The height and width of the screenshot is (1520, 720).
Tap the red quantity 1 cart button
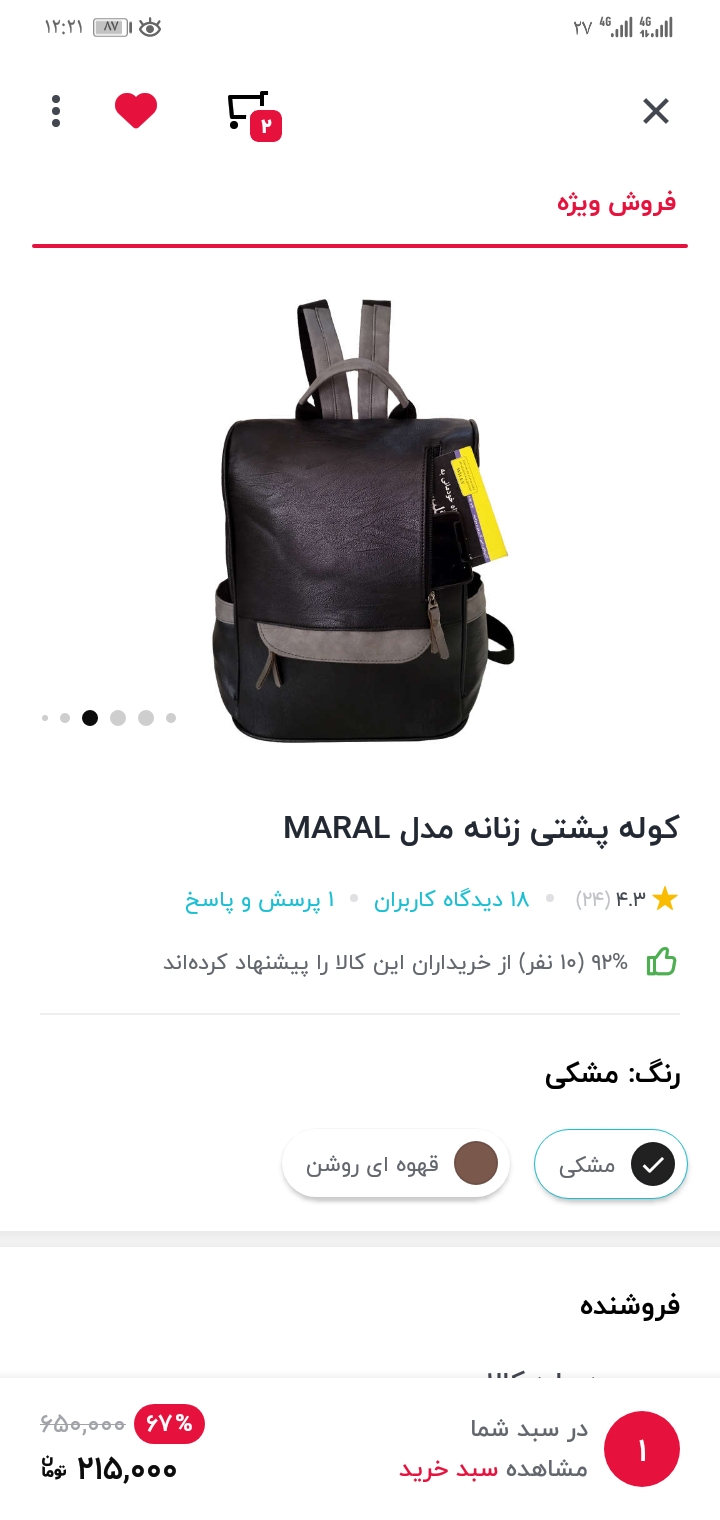(642, 1449)
